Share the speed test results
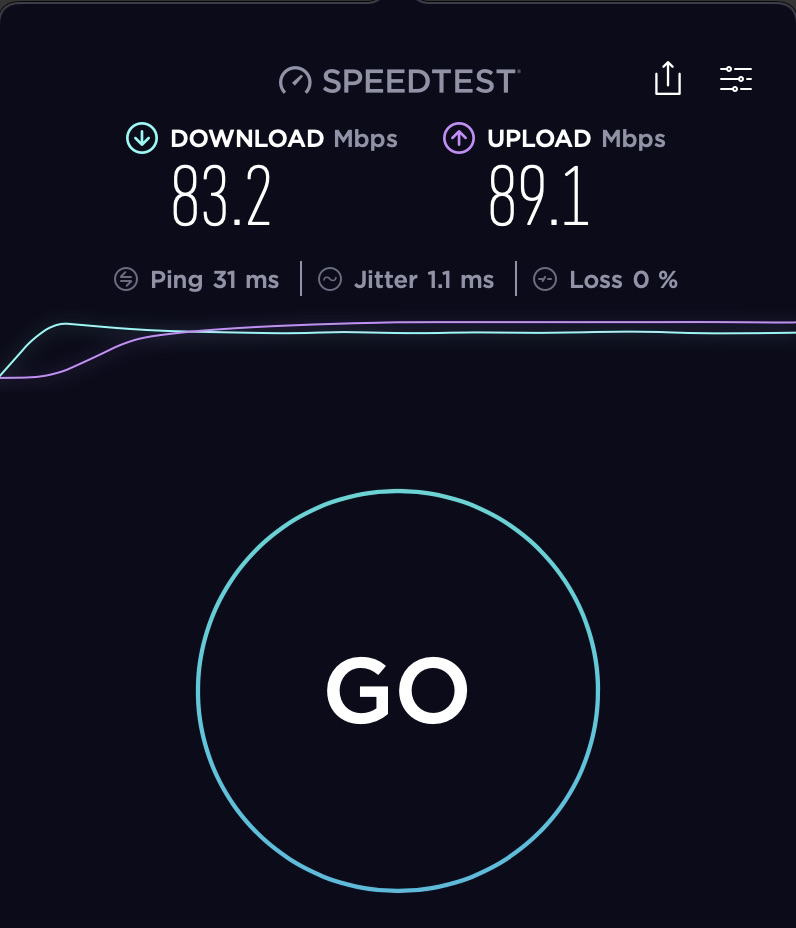Image resolution: width=796 pixels, height=928 pixels. click(667, 79)
